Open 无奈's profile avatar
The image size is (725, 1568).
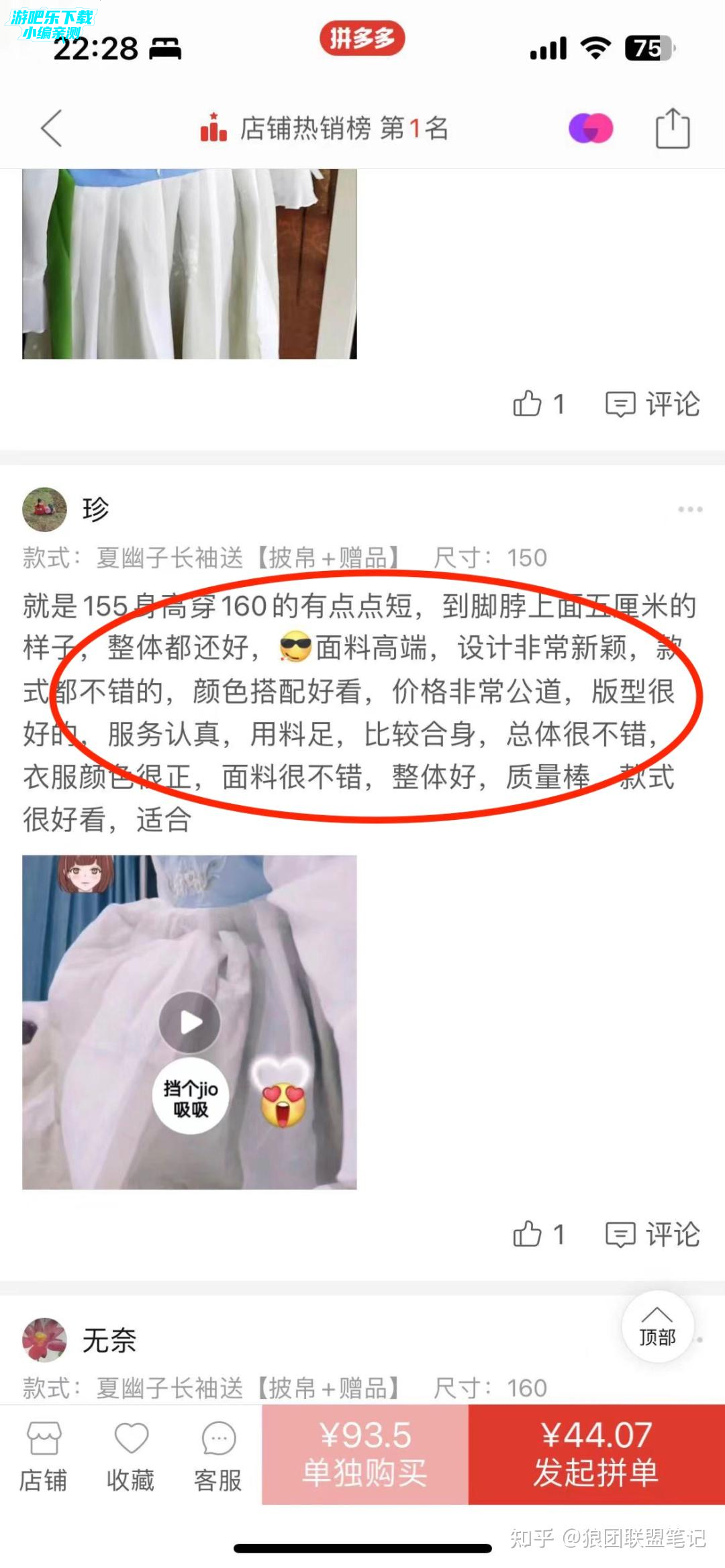(x=44, y=1339)
